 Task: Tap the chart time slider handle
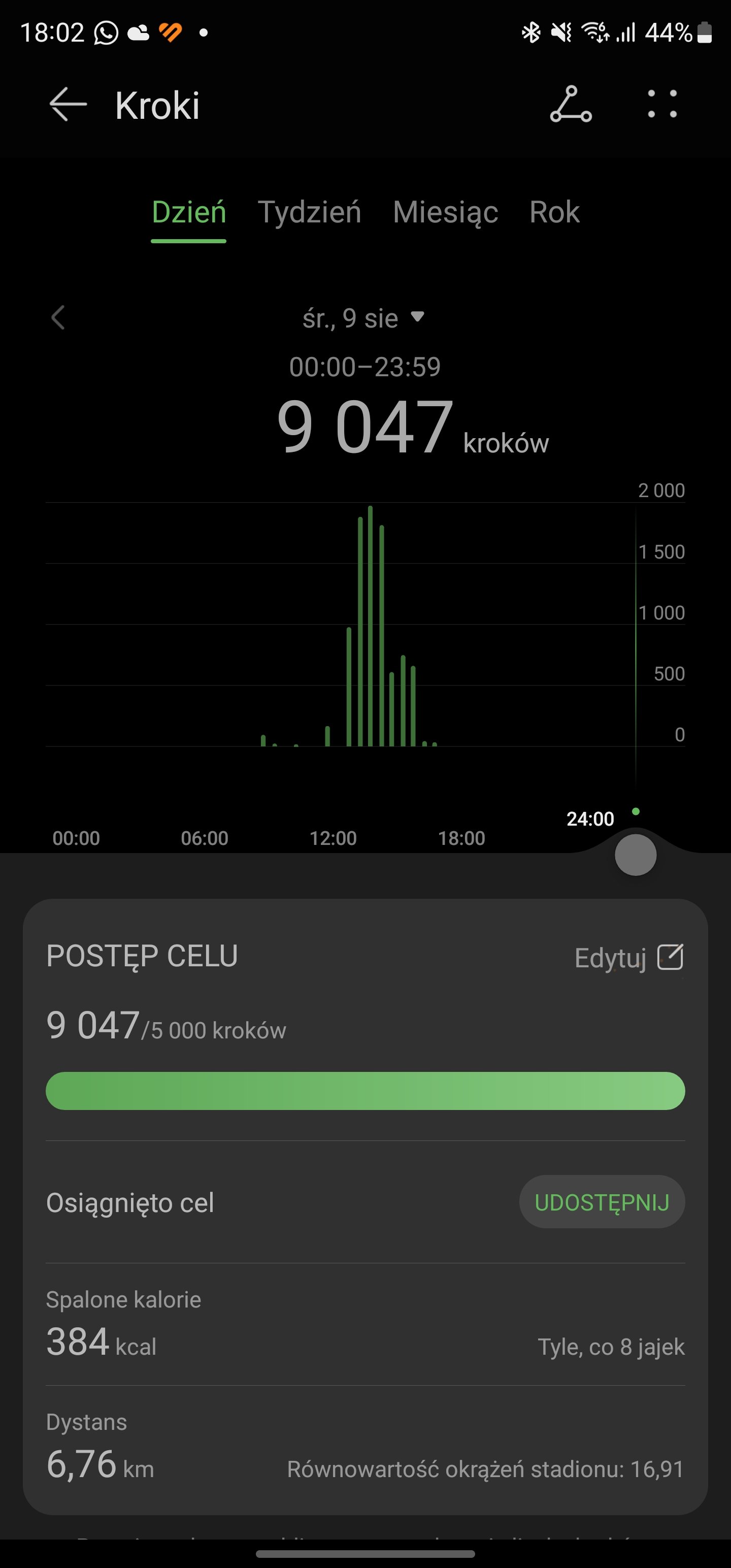[636, 855]
